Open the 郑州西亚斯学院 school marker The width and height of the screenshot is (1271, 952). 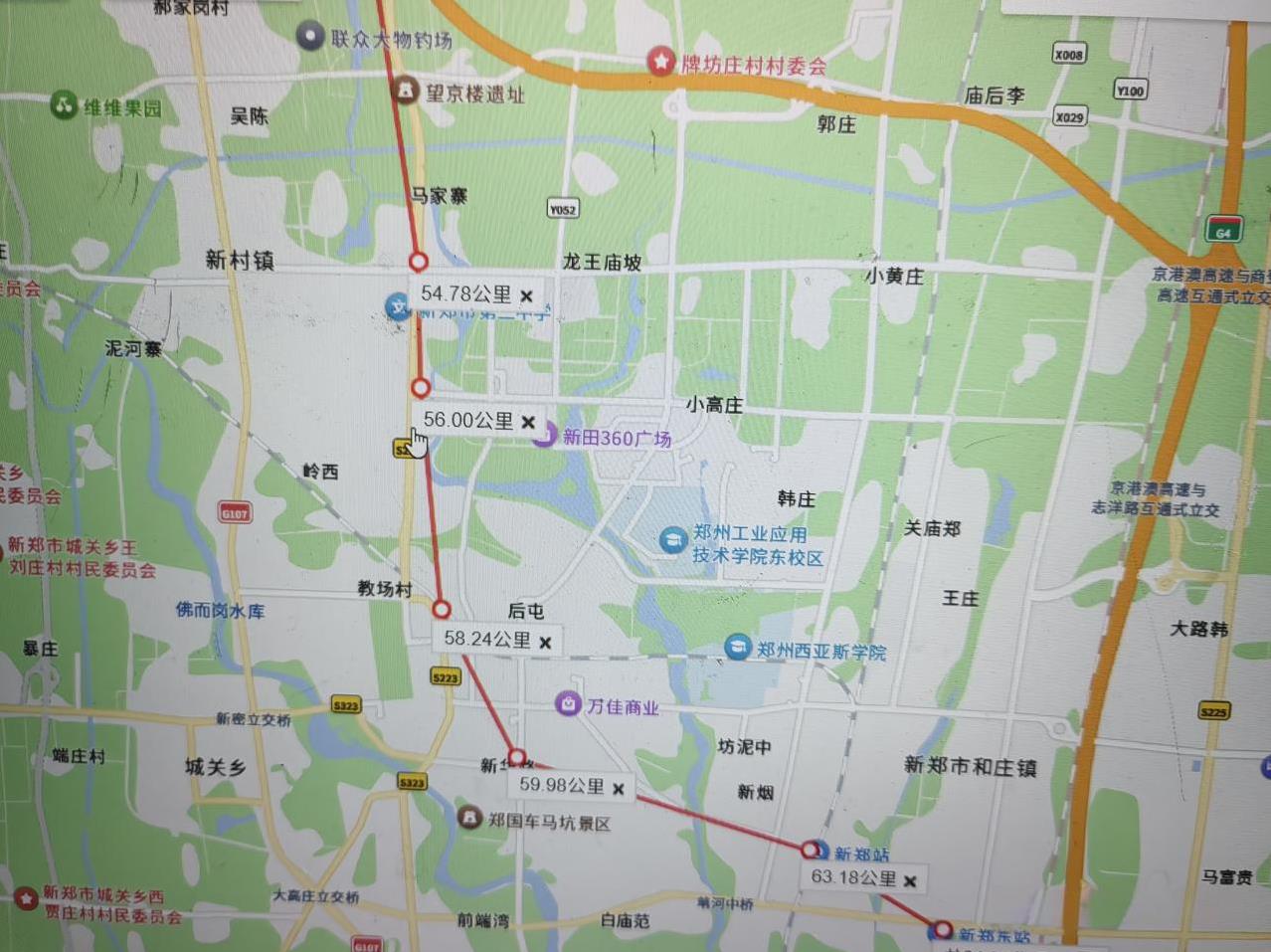(737, 648)
